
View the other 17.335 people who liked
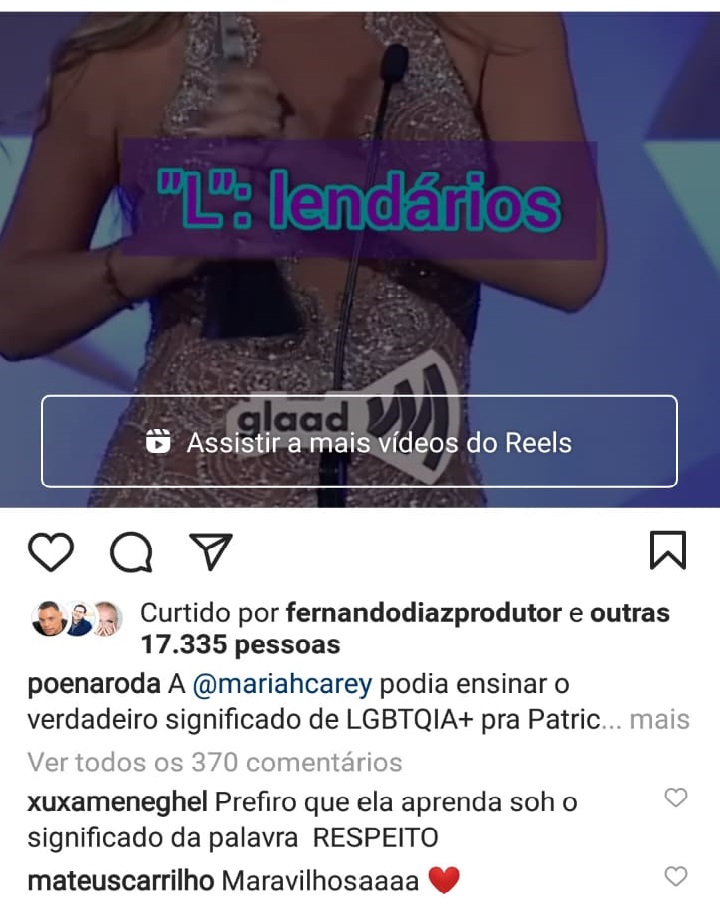point(240,644)
